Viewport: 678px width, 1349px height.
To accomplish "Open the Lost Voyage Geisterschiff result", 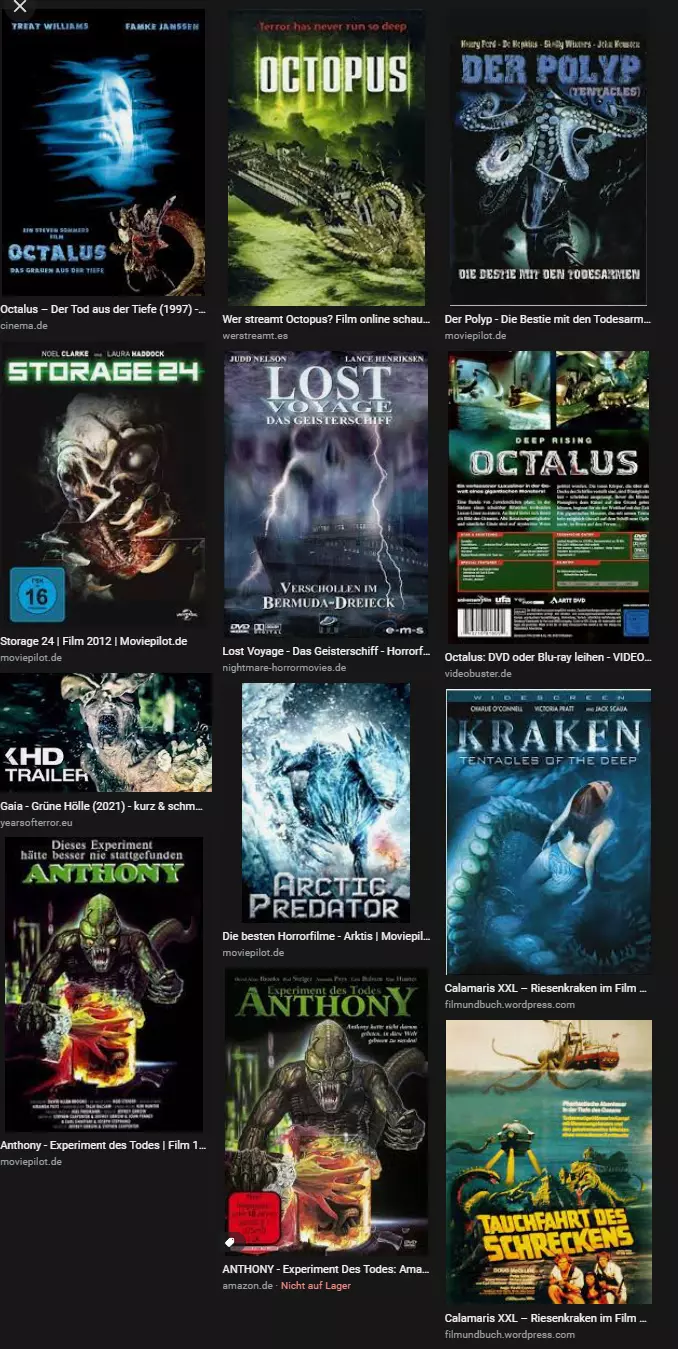I will click(326, 494).
